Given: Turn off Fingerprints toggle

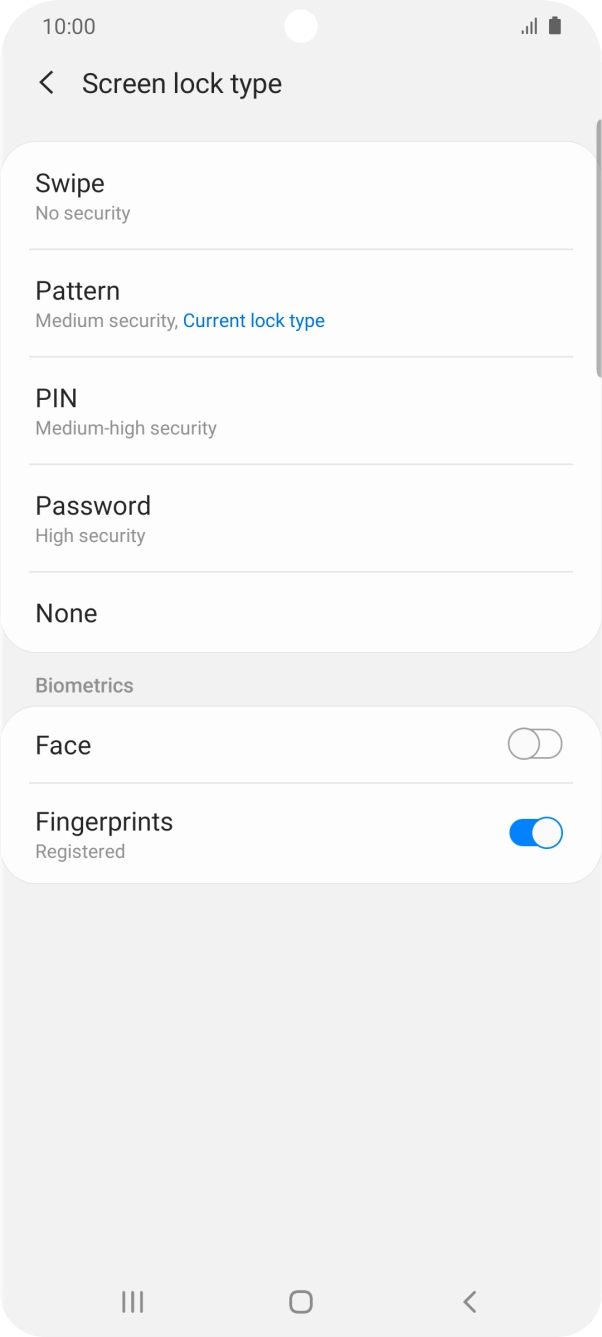Looking at the screenshot, I should coord(535,833).
